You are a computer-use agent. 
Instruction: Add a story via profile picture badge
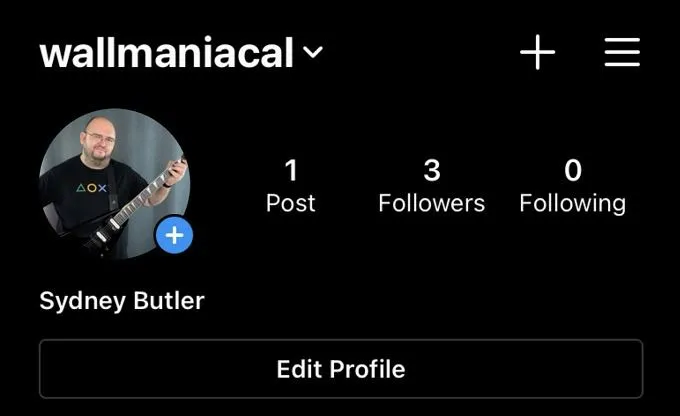[174, 236]
